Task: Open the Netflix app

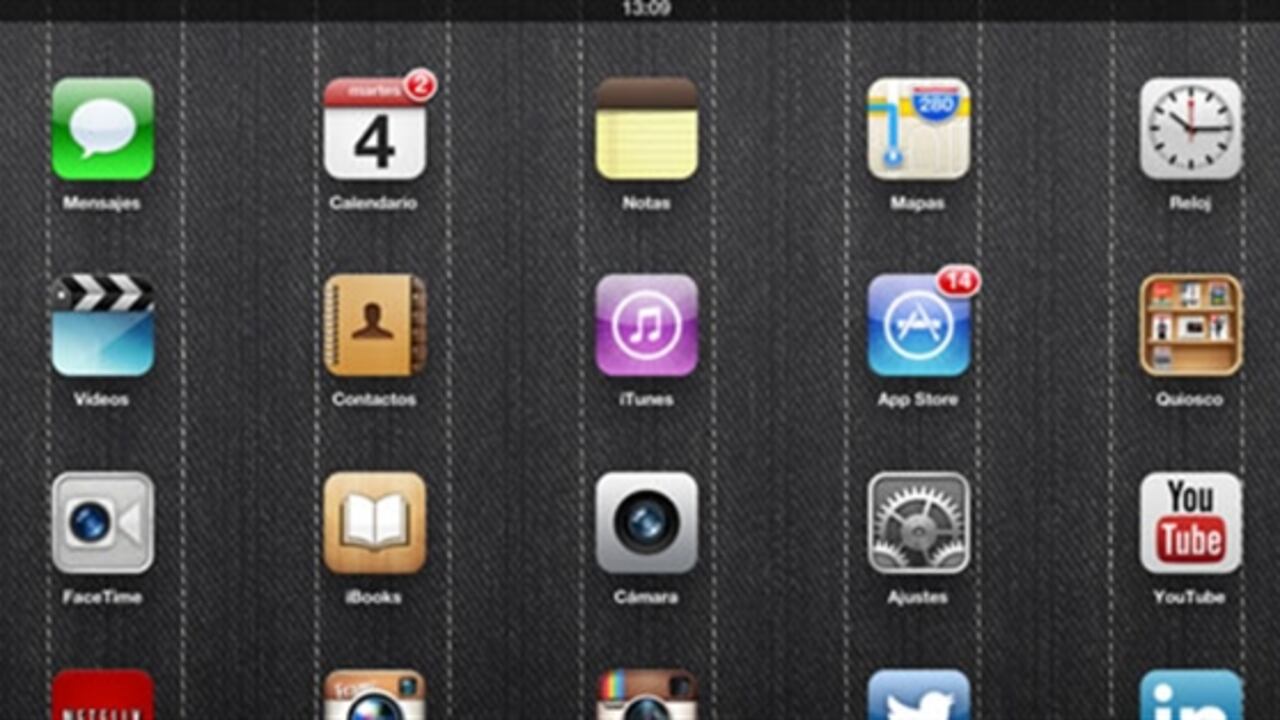Action: (x=103, y=697)
